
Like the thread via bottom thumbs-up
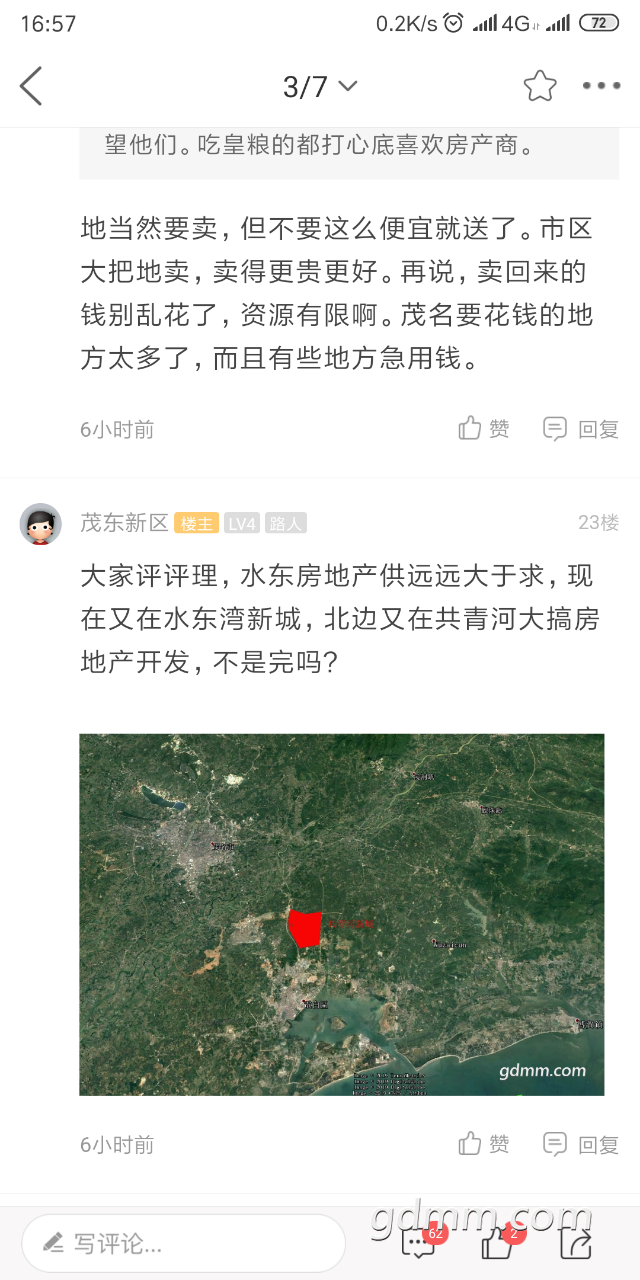pyautogui.click(x=498, y=1244)
